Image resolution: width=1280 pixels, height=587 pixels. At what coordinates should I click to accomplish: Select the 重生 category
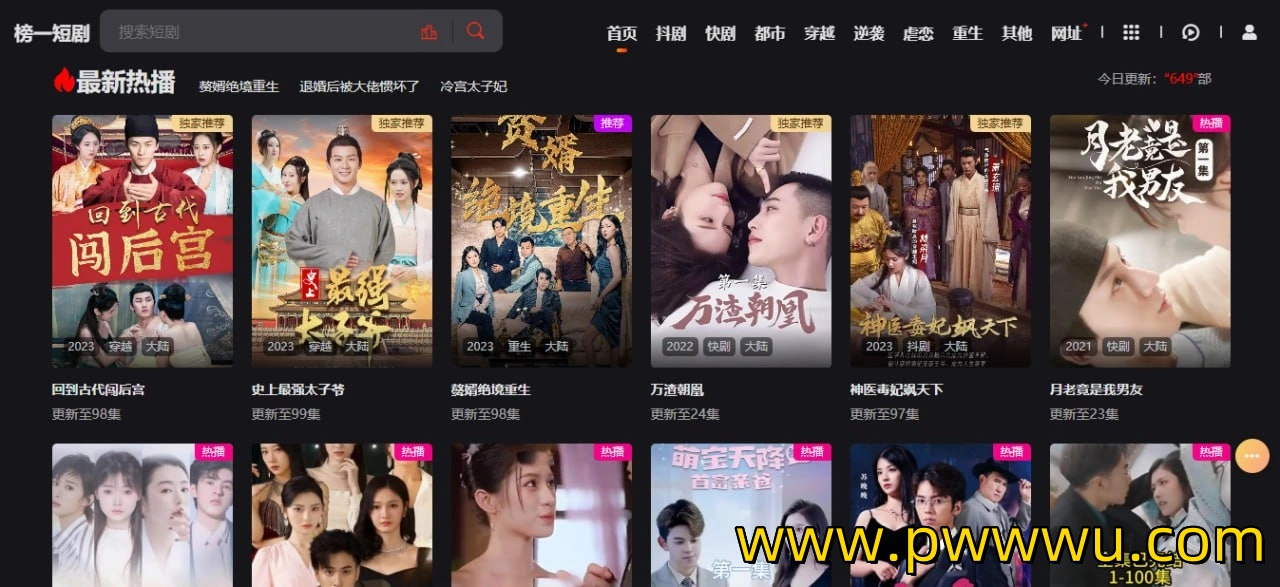[967, 33]
